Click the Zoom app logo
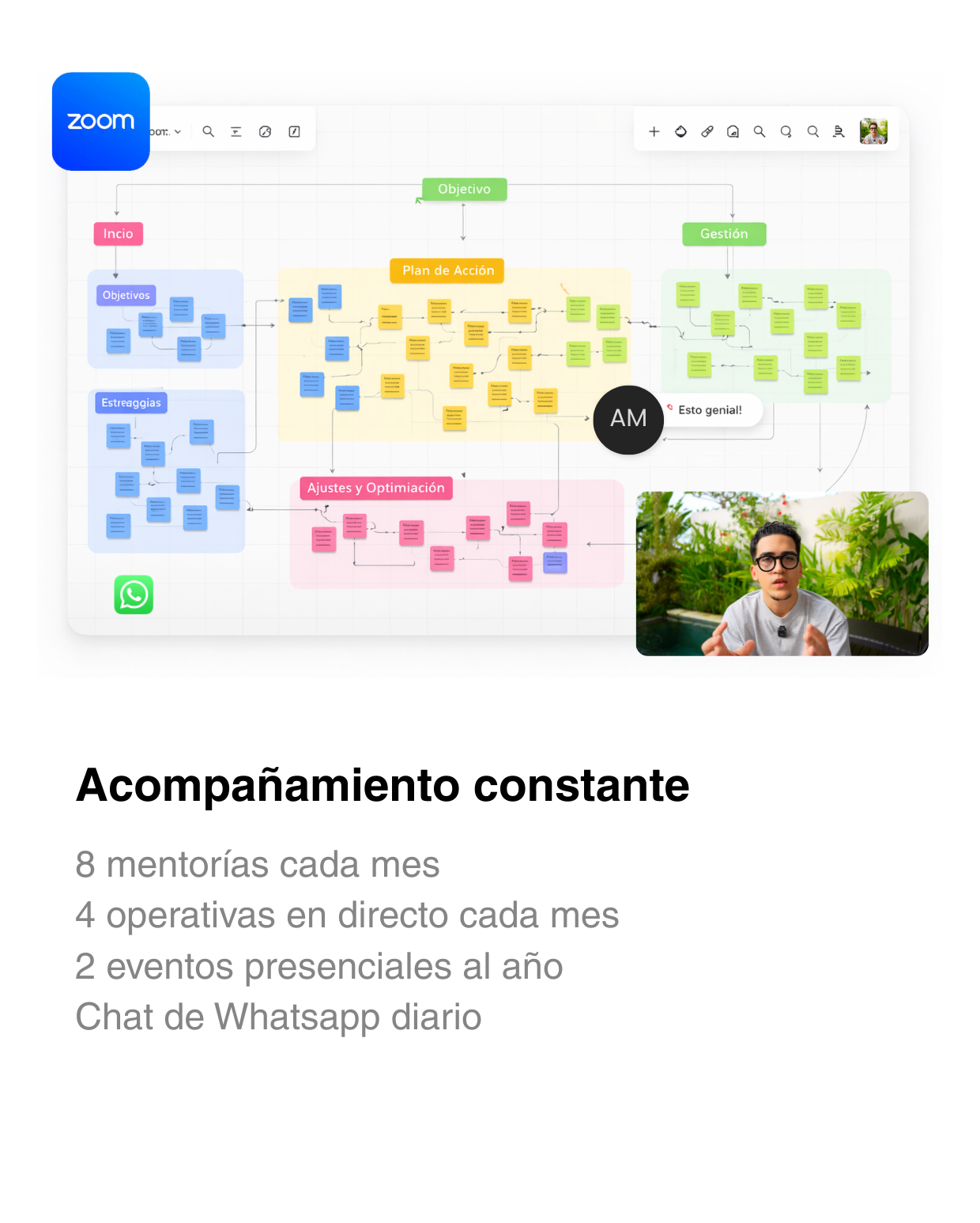The height and width of the screenshot is (1223, 980). tap(100, 122)
